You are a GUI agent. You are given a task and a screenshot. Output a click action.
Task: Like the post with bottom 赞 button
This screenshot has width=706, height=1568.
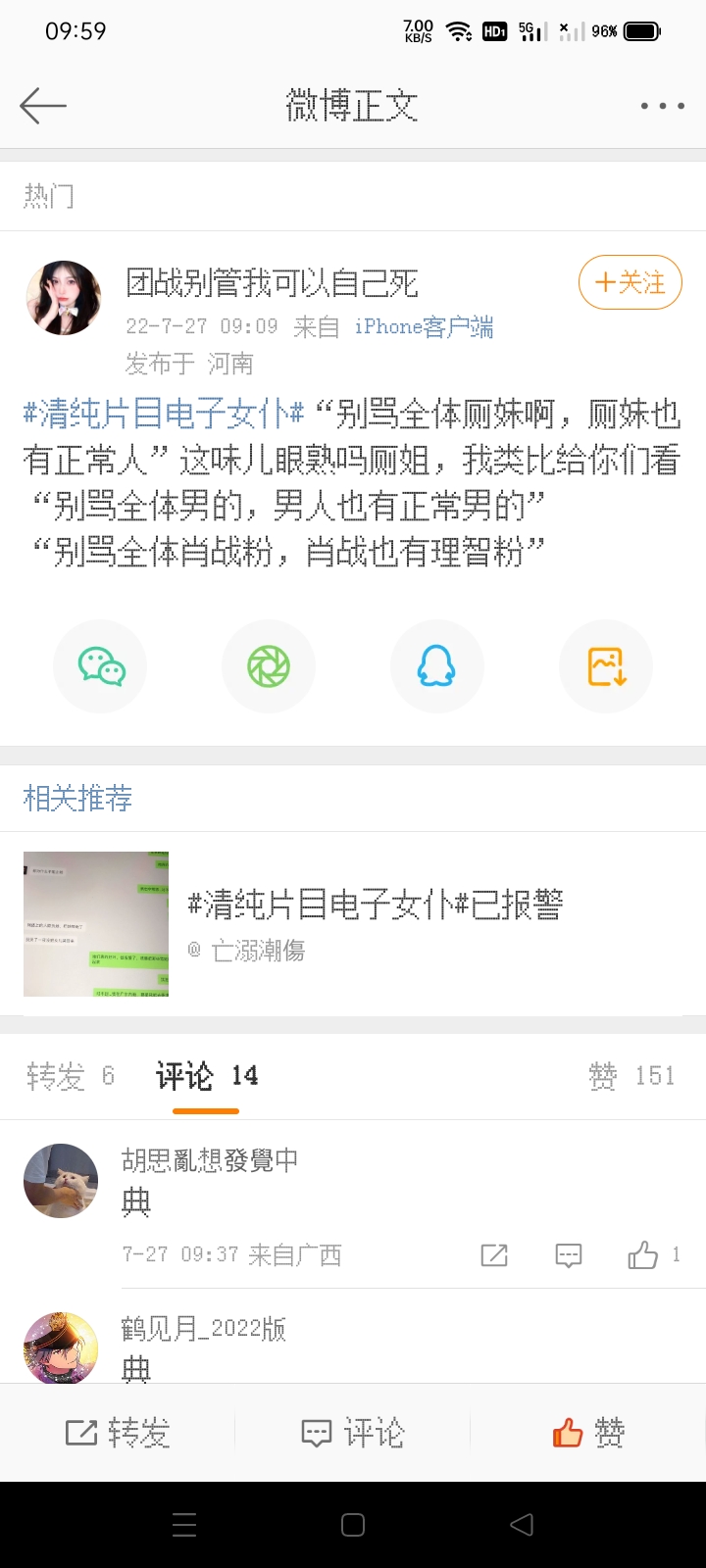coord(588,1433)
